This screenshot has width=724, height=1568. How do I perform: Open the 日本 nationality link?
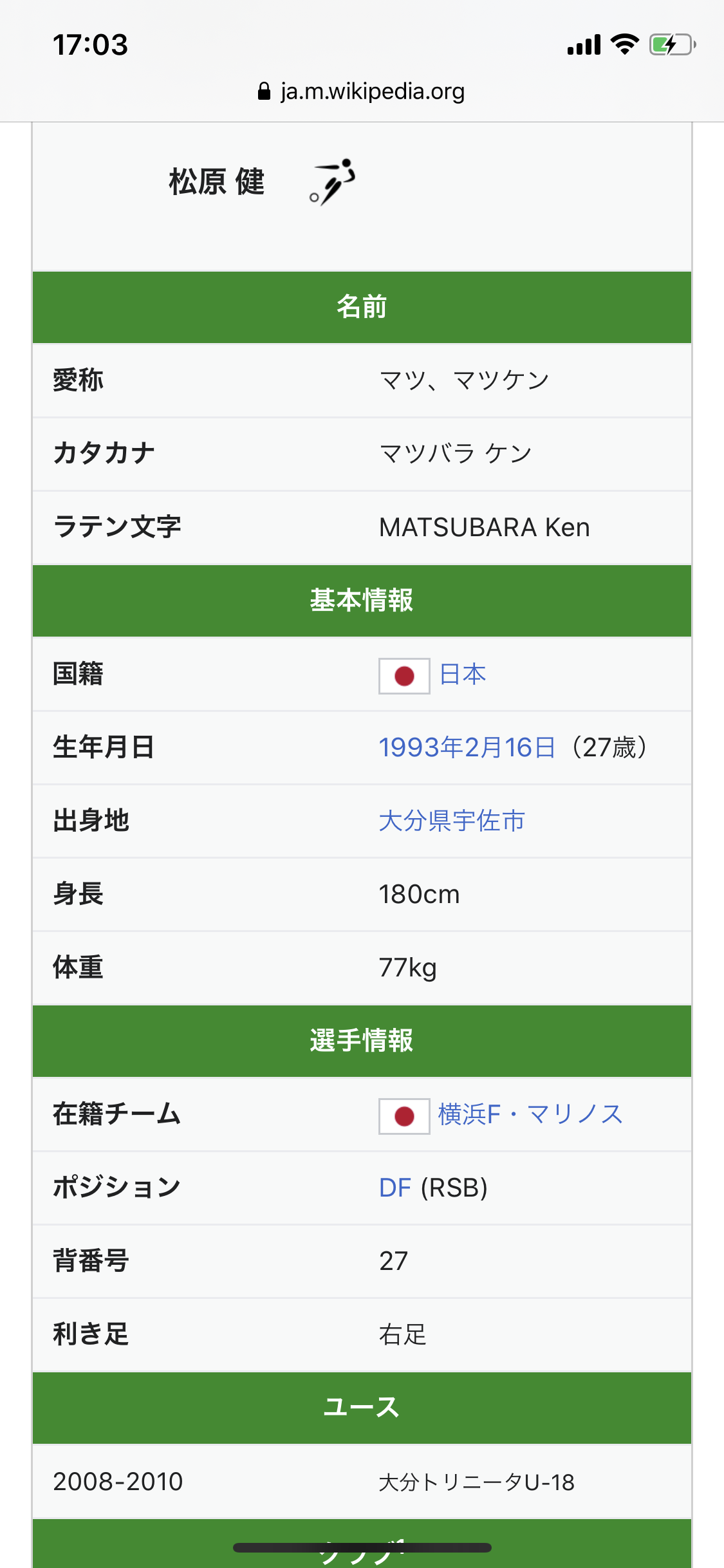click(462, 675)
